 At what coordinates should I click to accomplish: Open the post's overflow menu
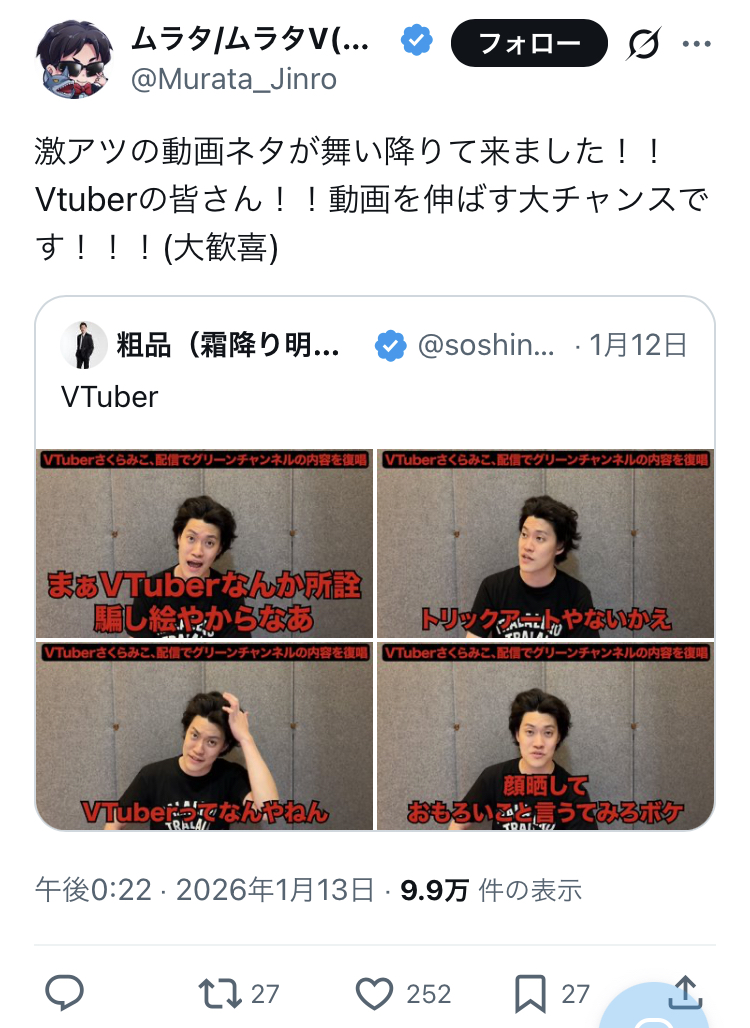[696, 43]
